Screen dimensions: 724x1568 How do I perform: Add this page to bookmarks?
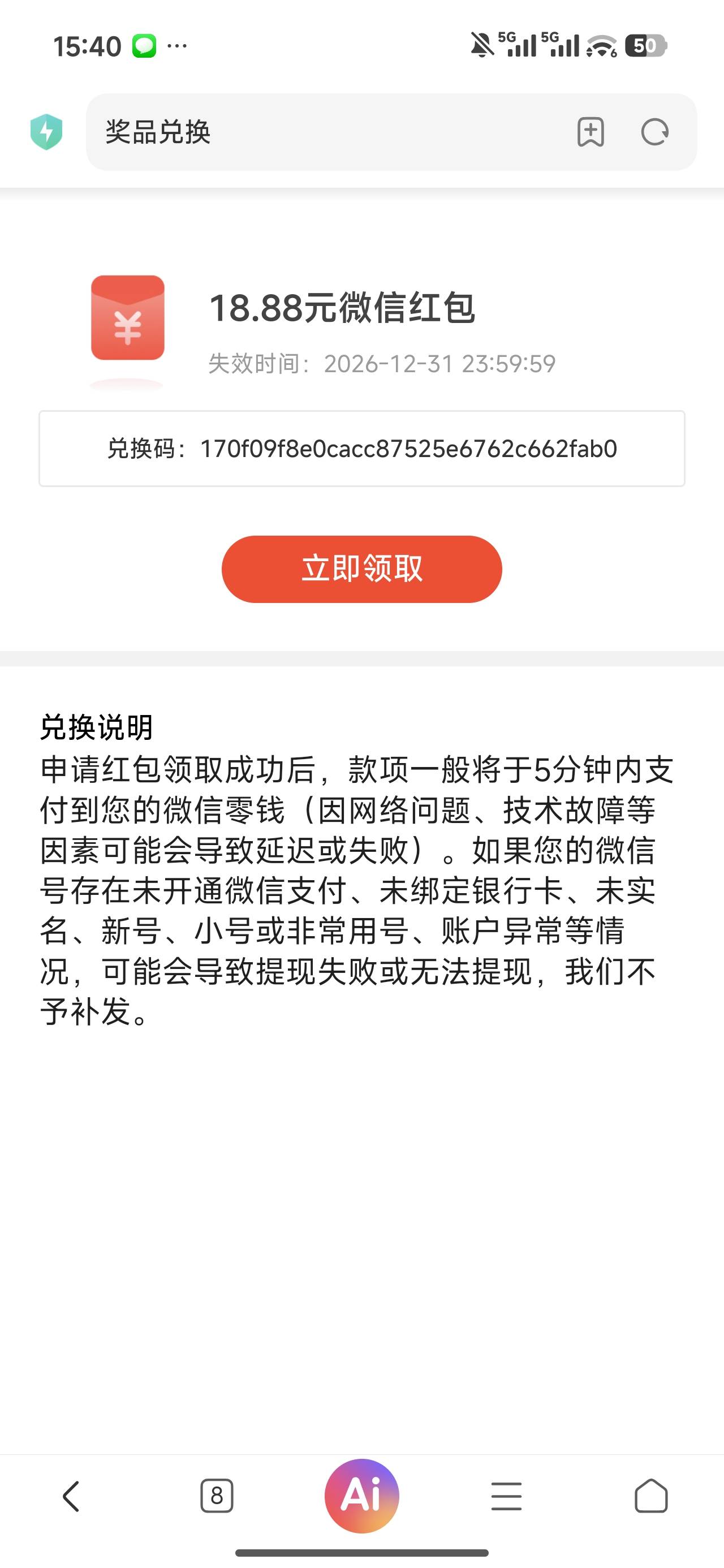[x=591, y=132]
